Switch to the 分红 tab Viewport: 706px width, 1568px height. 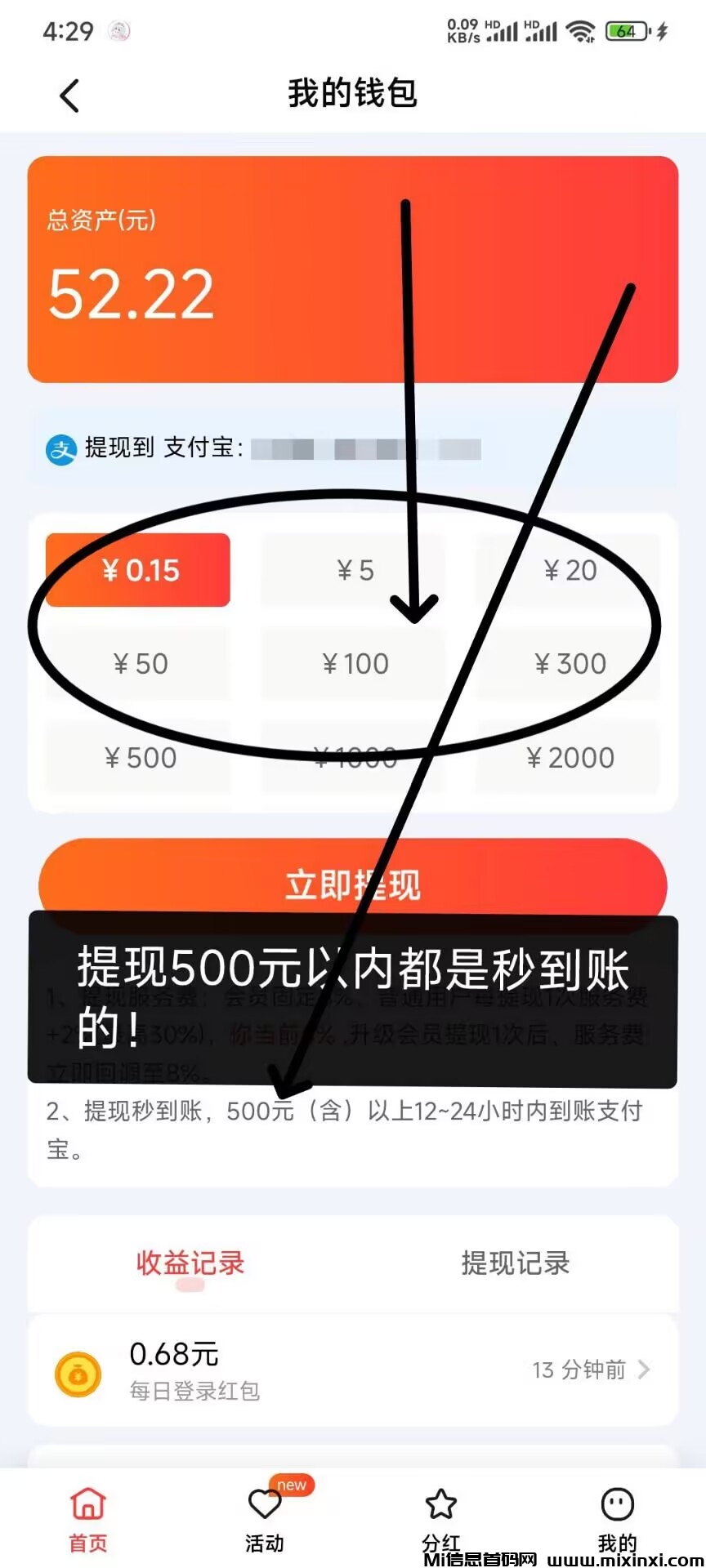coord(441,1519)
